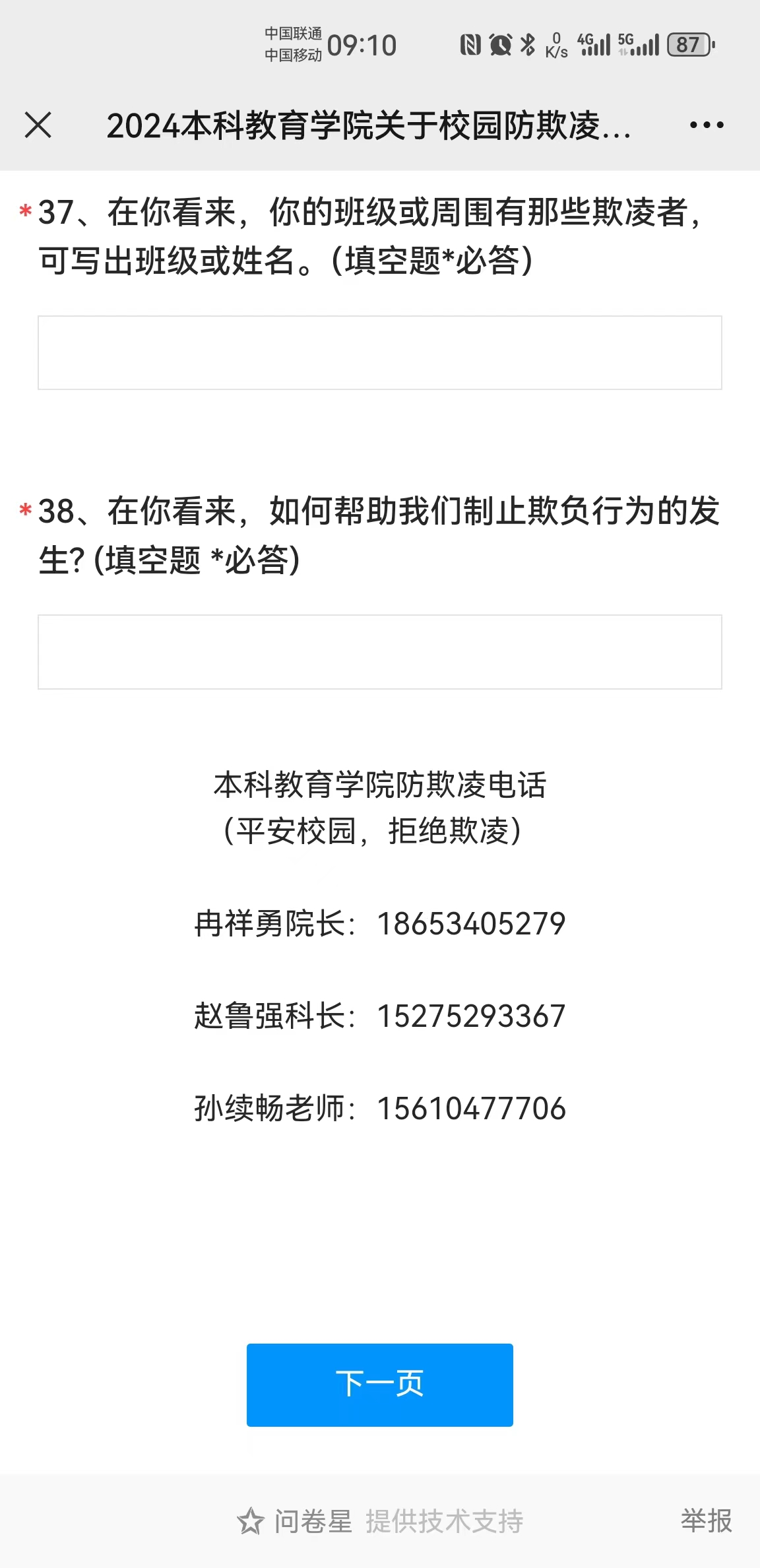Report this survey via 举报
760x1568 pixels.
click(x=705, y=1520)
